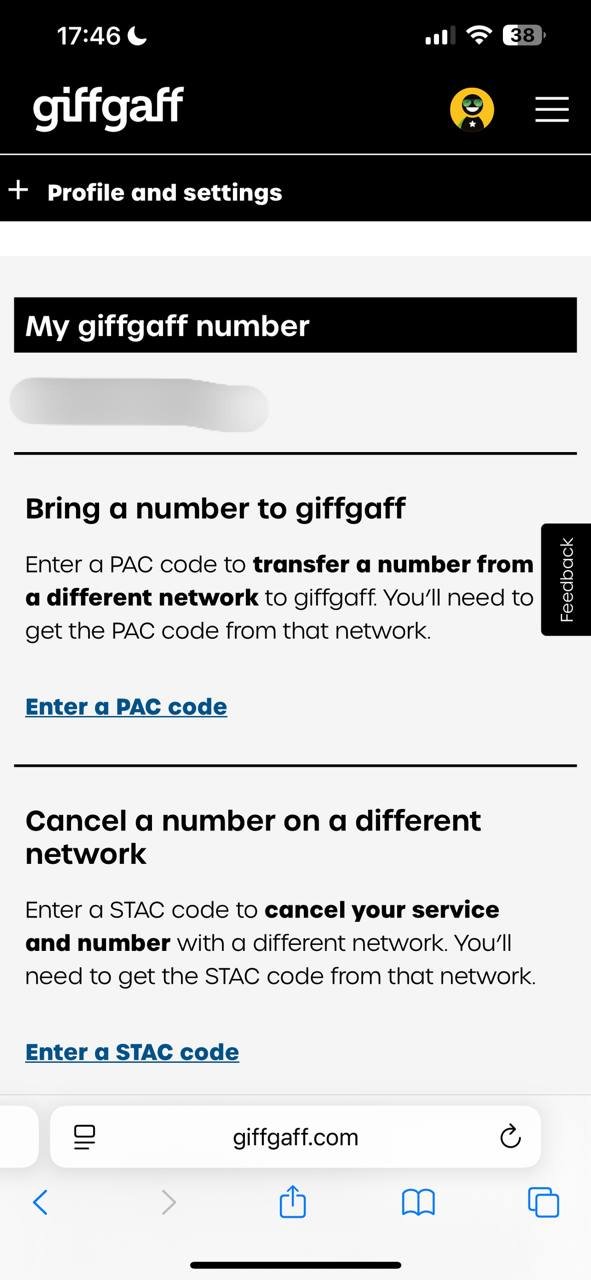This screenshot has height=1280, width=591.
Task: Go to giffgaff home via logo
Action: [108, 108]
